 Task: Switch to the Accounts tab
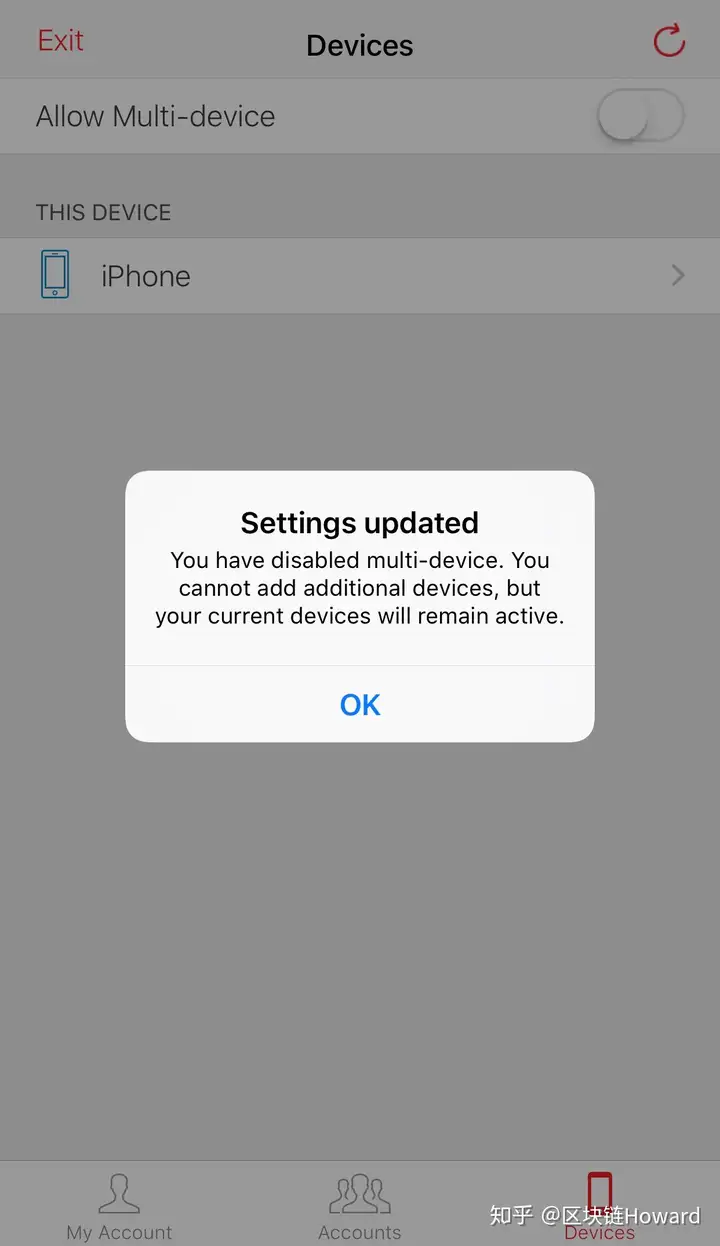pyautogui.click(x=360, y=1207)
